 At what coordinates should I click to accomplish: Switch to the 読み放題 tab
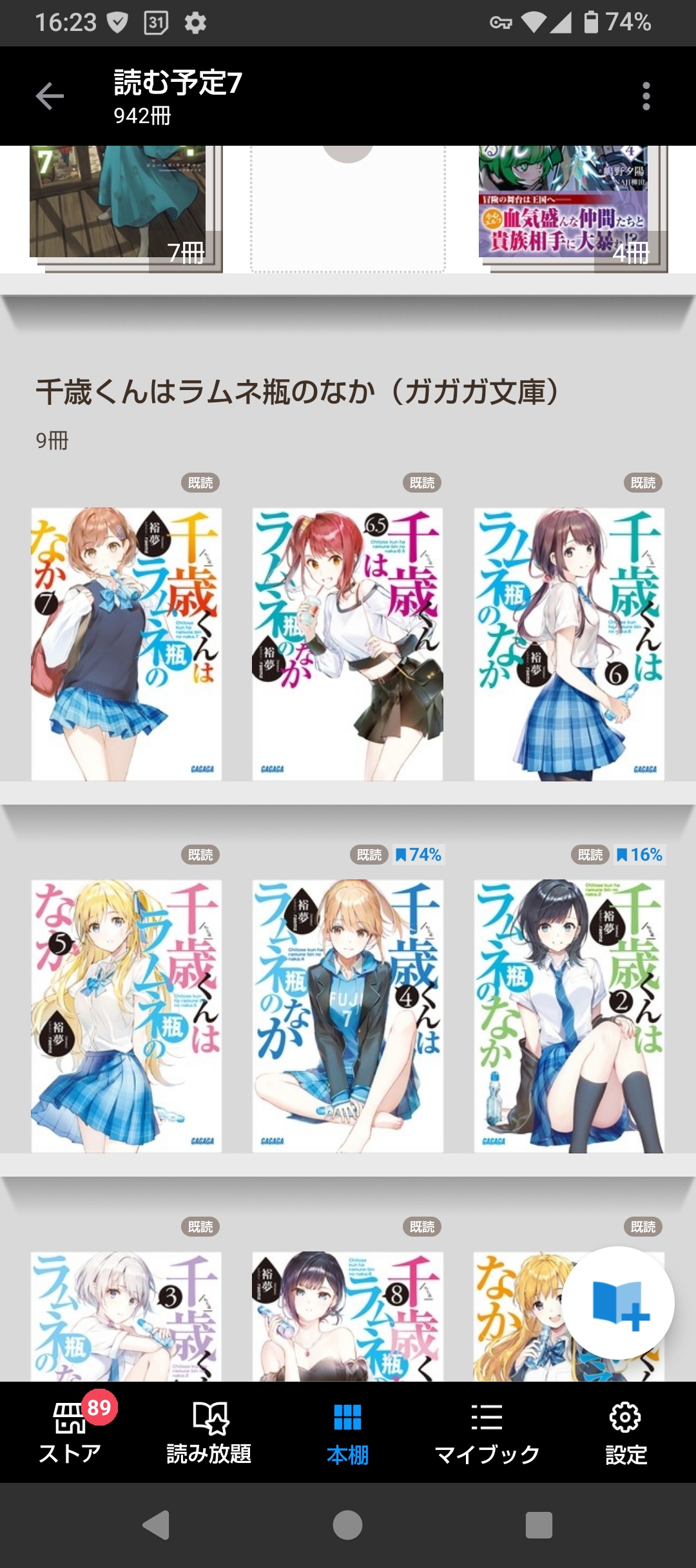click(209, 1433)
